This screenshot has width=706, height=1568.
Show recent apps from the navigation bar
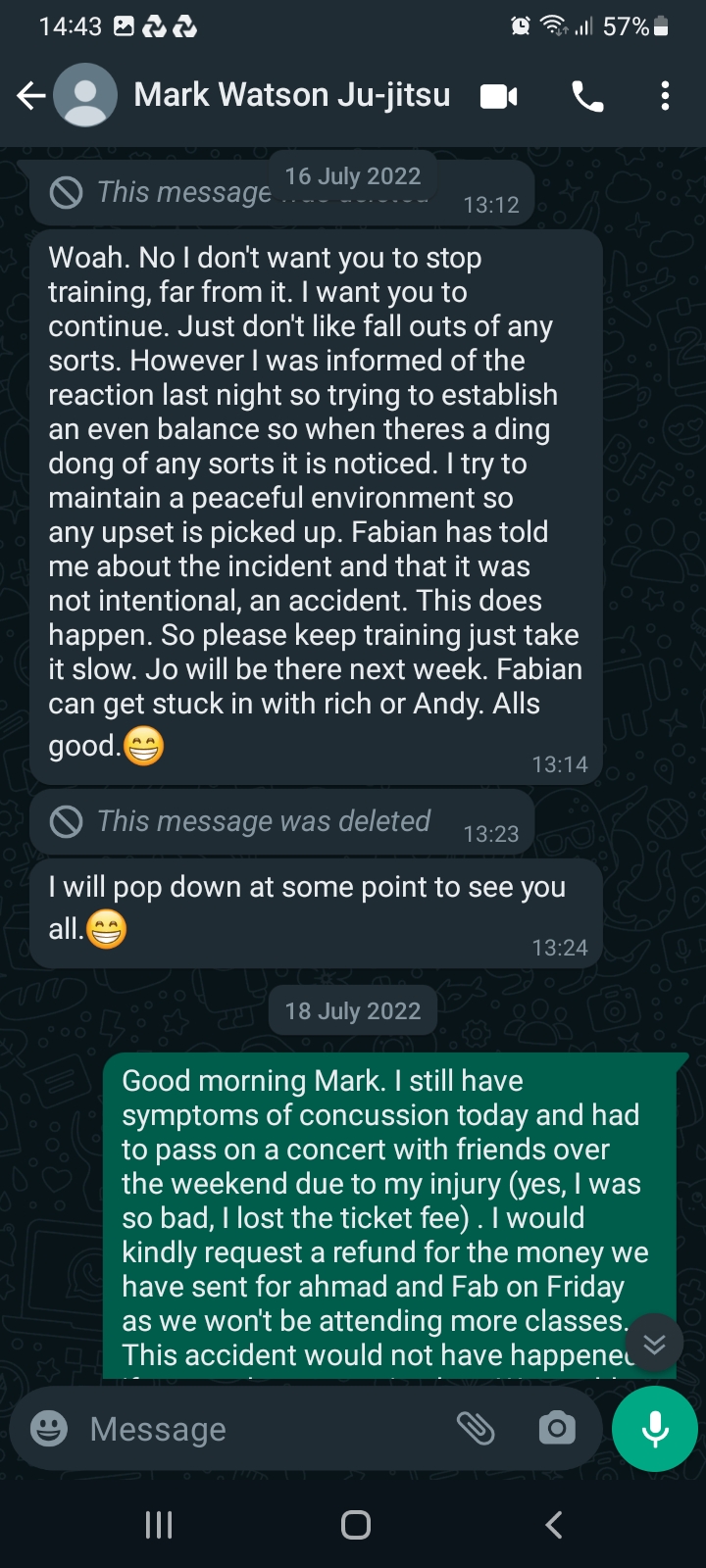(159, 1524)
